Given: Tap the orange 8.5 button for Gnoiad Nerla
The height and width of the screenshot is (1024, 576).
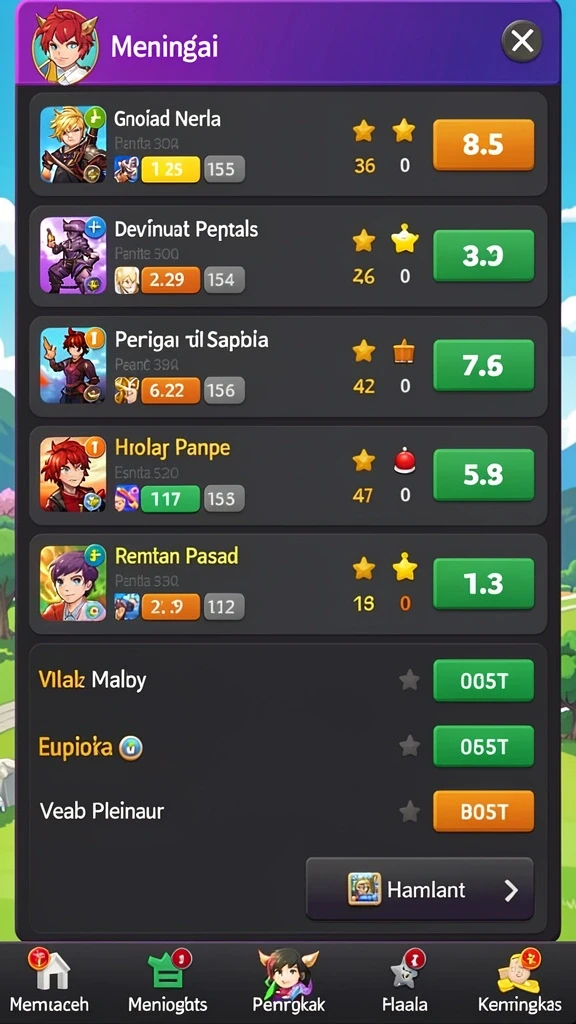Looking at the screenshot, I should click(x=483, y=144).
